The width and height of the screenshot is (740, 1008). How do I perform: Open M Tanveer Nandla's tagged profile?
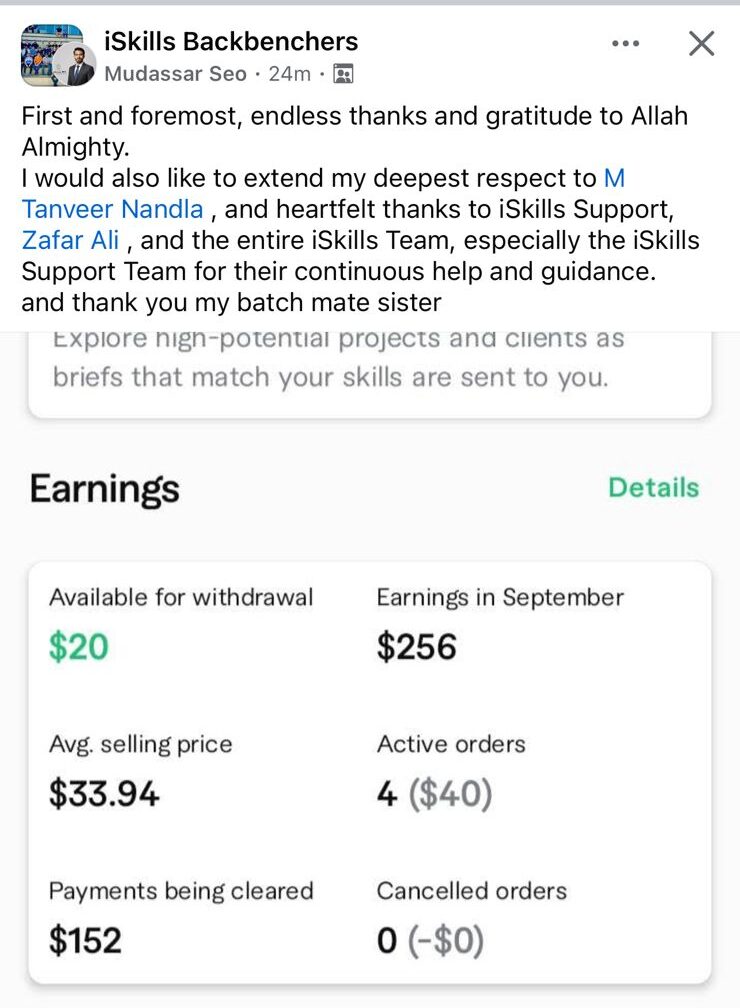pyautogui.click(x=112, y=210)
